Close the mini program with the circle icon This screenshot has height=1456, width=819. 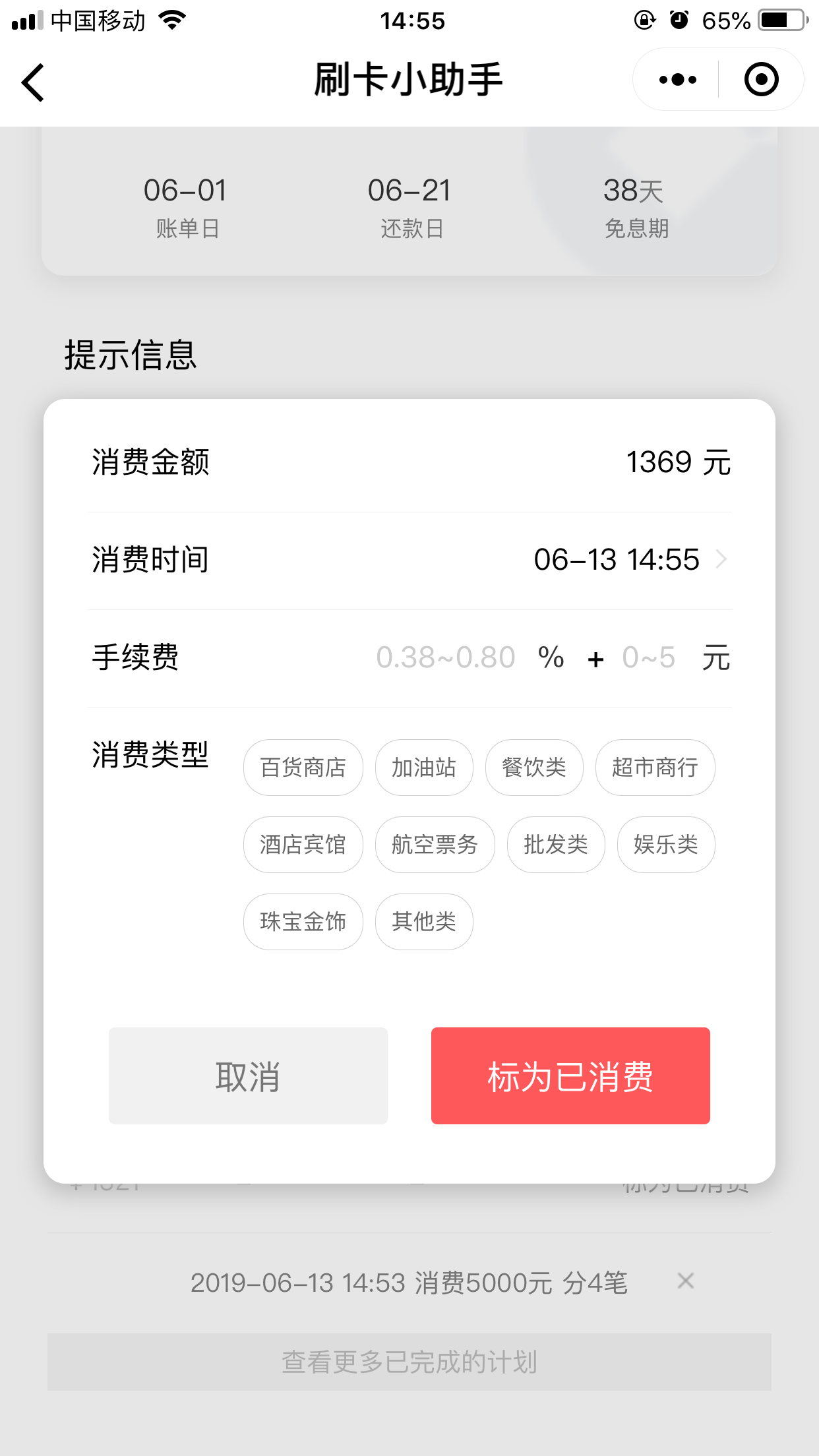tap(762, 80)
